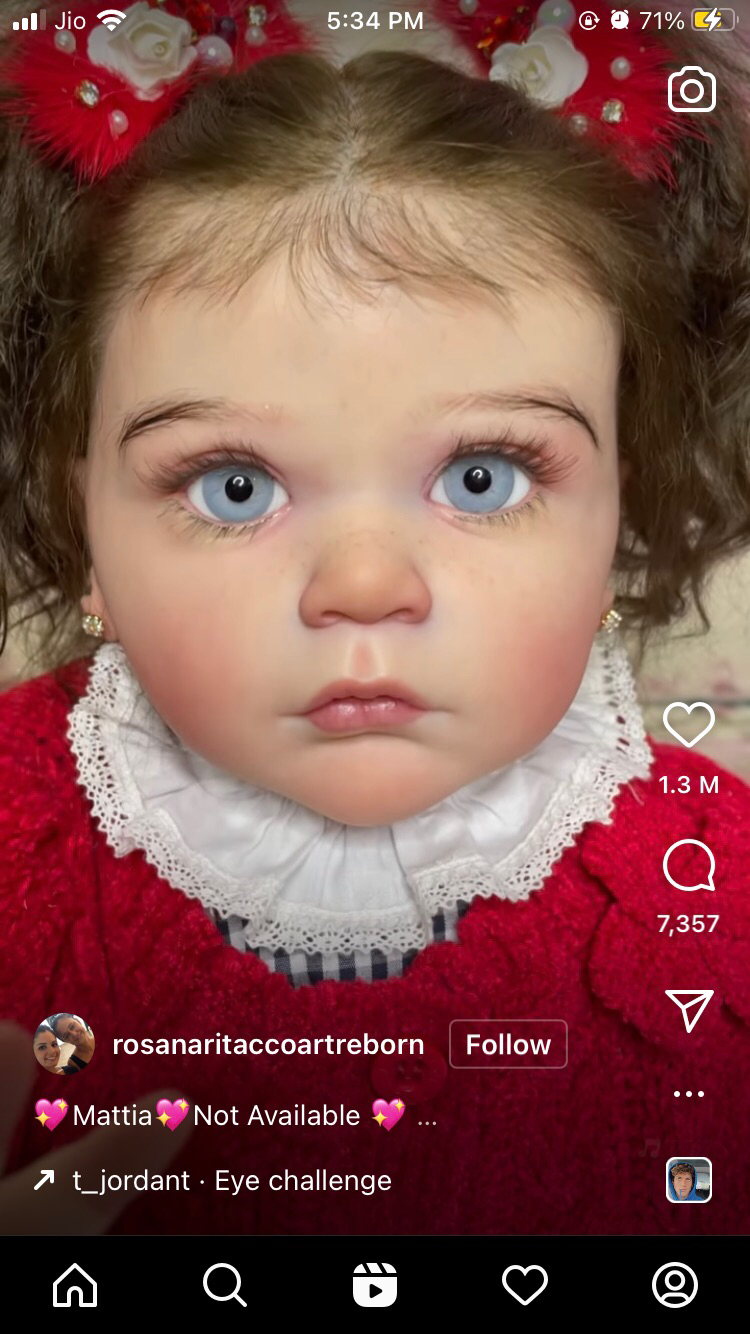The width and height of the screenshot is (750, 1334).
Task: Open the three-dot more options menu
Action: coord(689,1094)
